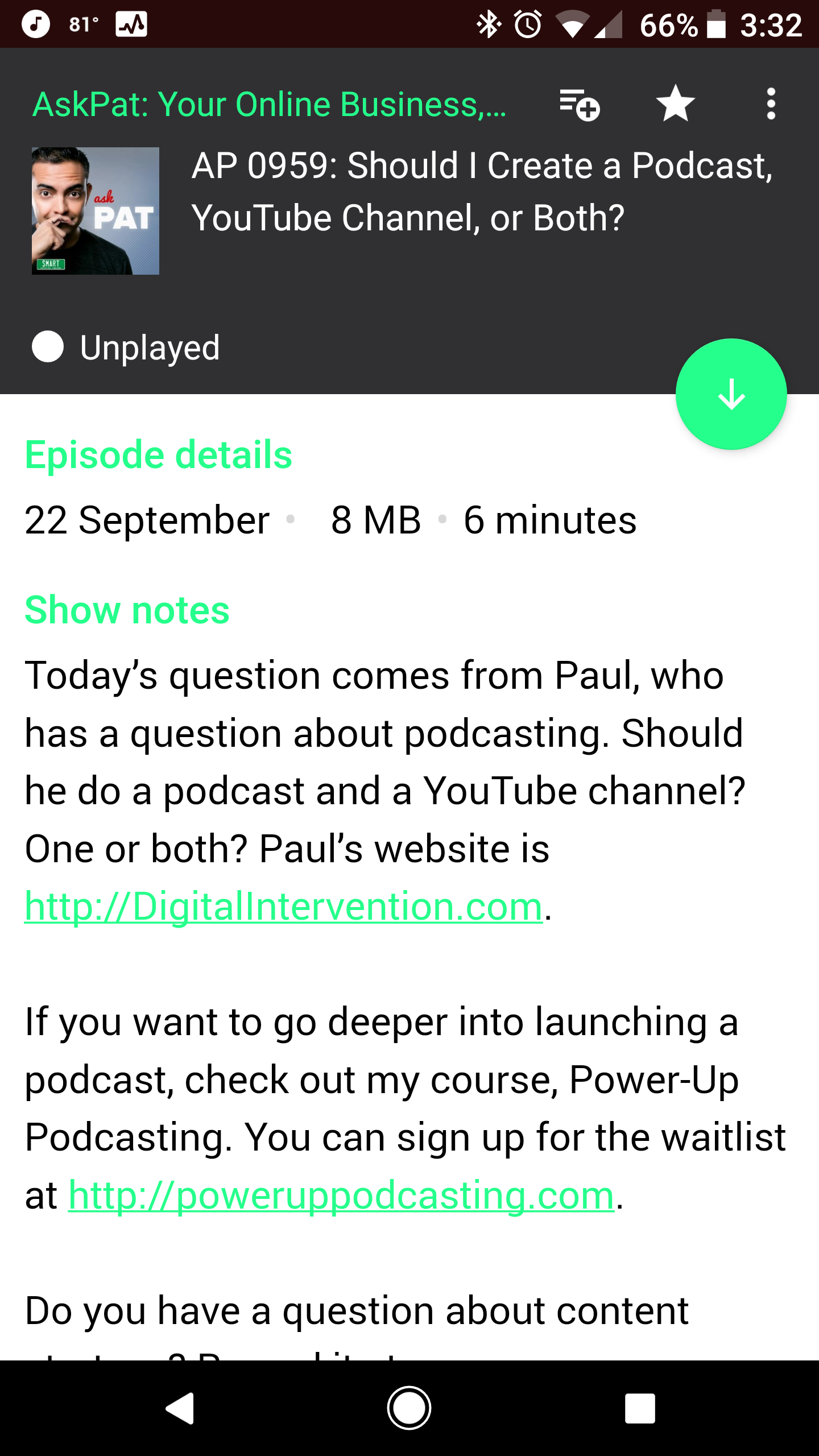Toggle the Unplayed status
The height and width of the screenshot is (1456, 819).
pyautogui.click(x=126, y=347)
